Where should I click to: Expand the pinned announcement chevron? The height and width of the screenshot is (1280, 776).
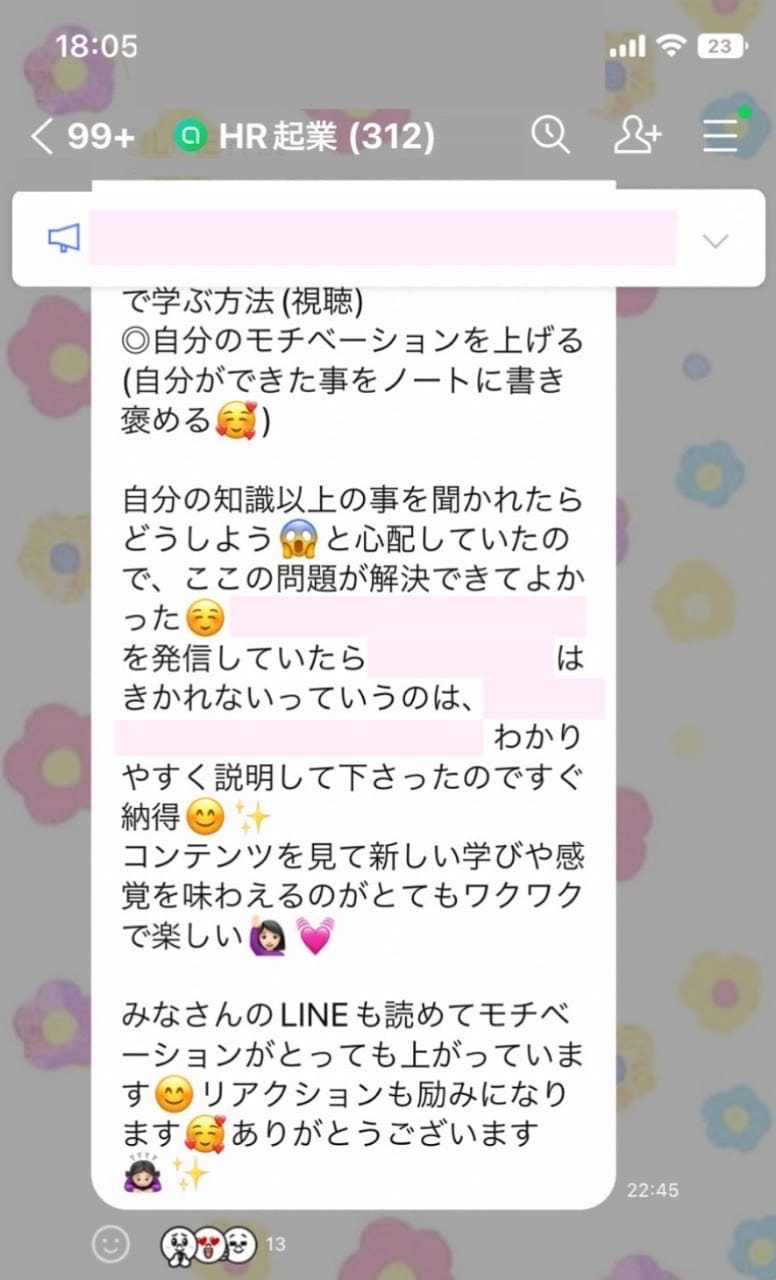[x=716, y=241]
